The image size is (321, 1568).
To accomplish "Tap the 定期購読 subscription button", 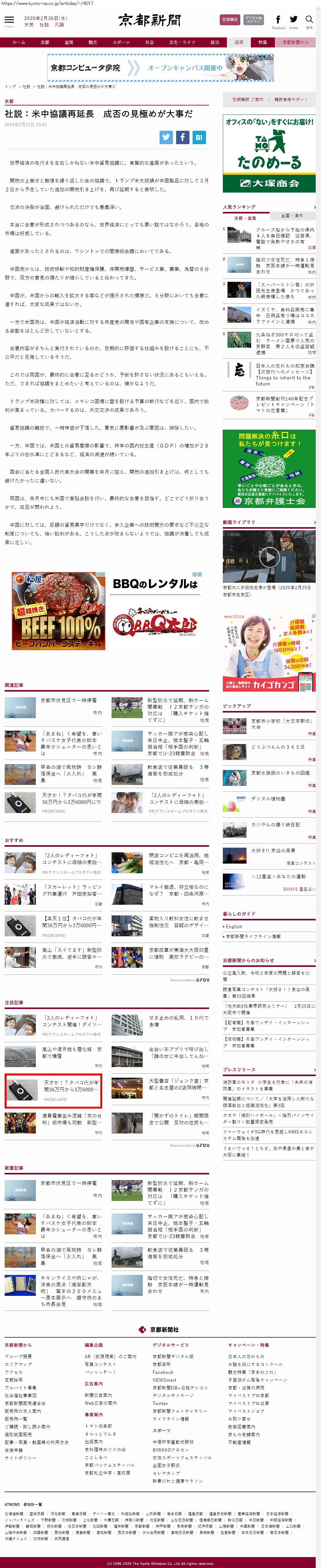I will pyautogui.click(x=230, y=19).
